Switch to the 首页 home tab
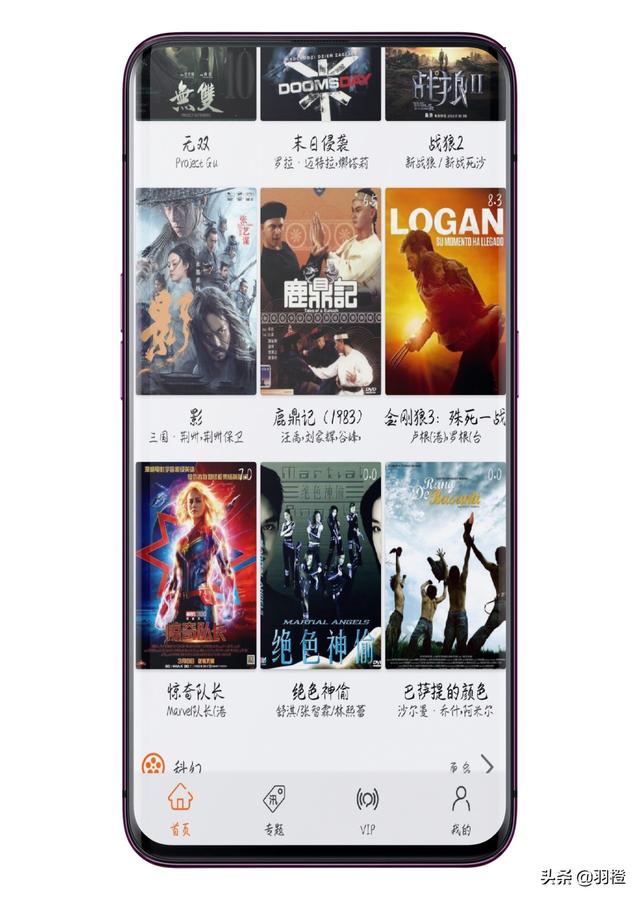Image resolution: width=640 pixels, height=900 pixels. (180, 808)
